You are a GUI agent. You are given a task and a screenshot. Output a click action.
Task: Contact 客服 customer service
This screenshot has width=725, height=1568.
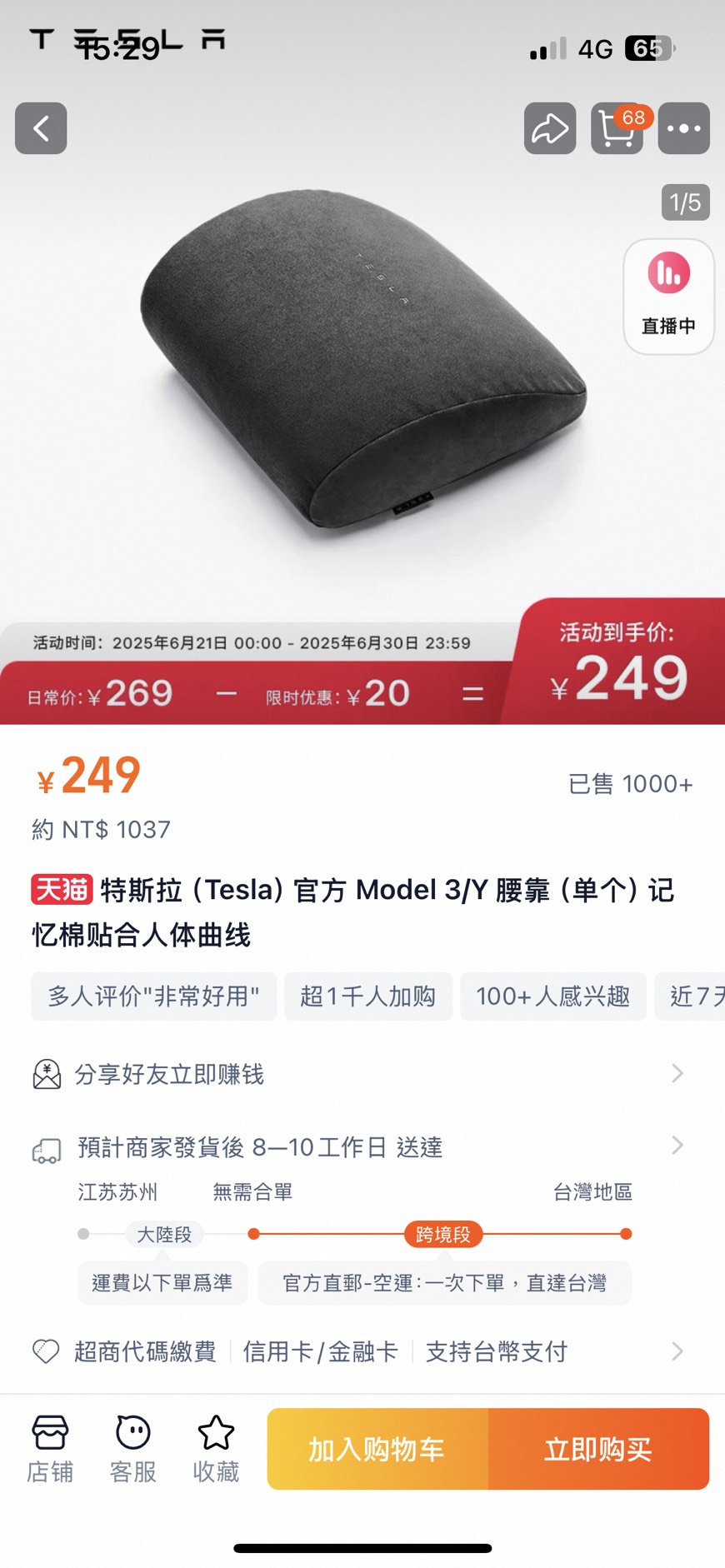(133, 1449)
